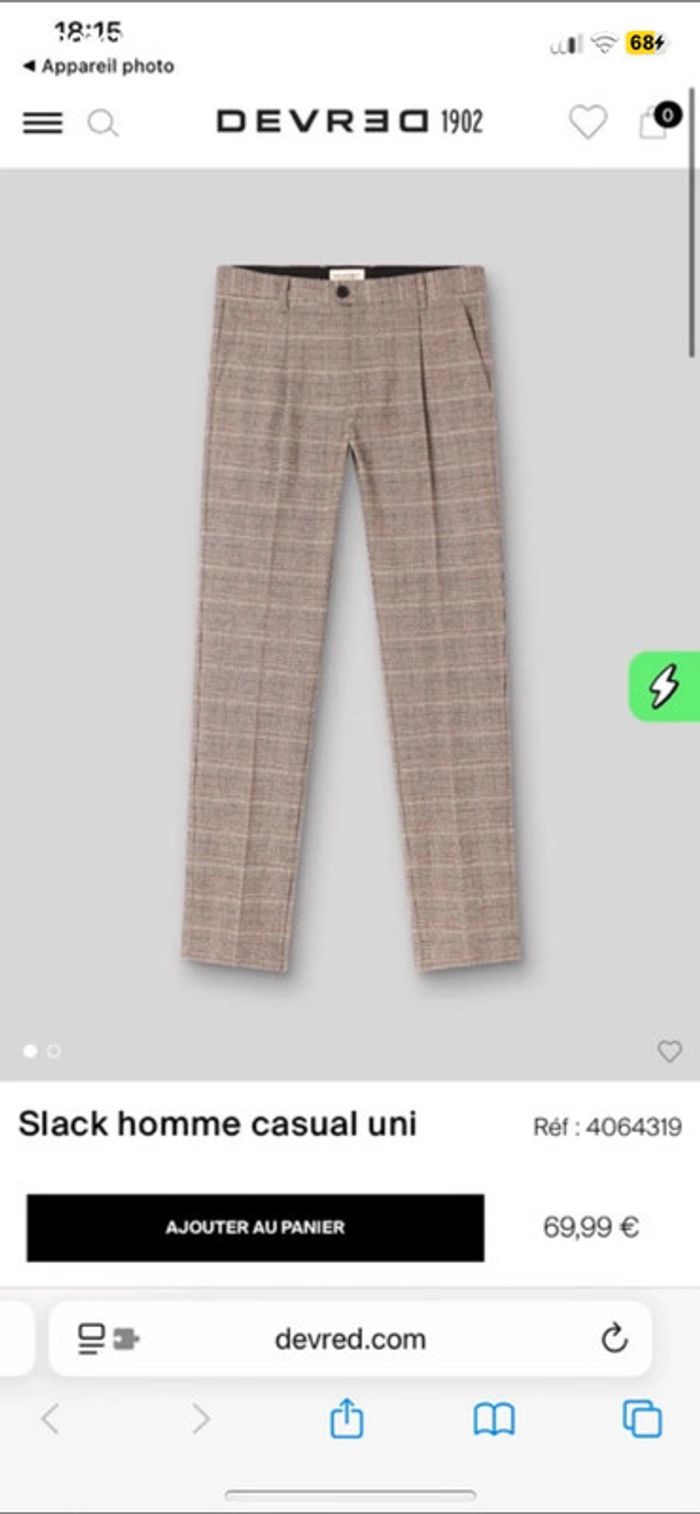Open Safari bookmarks

494,1418
